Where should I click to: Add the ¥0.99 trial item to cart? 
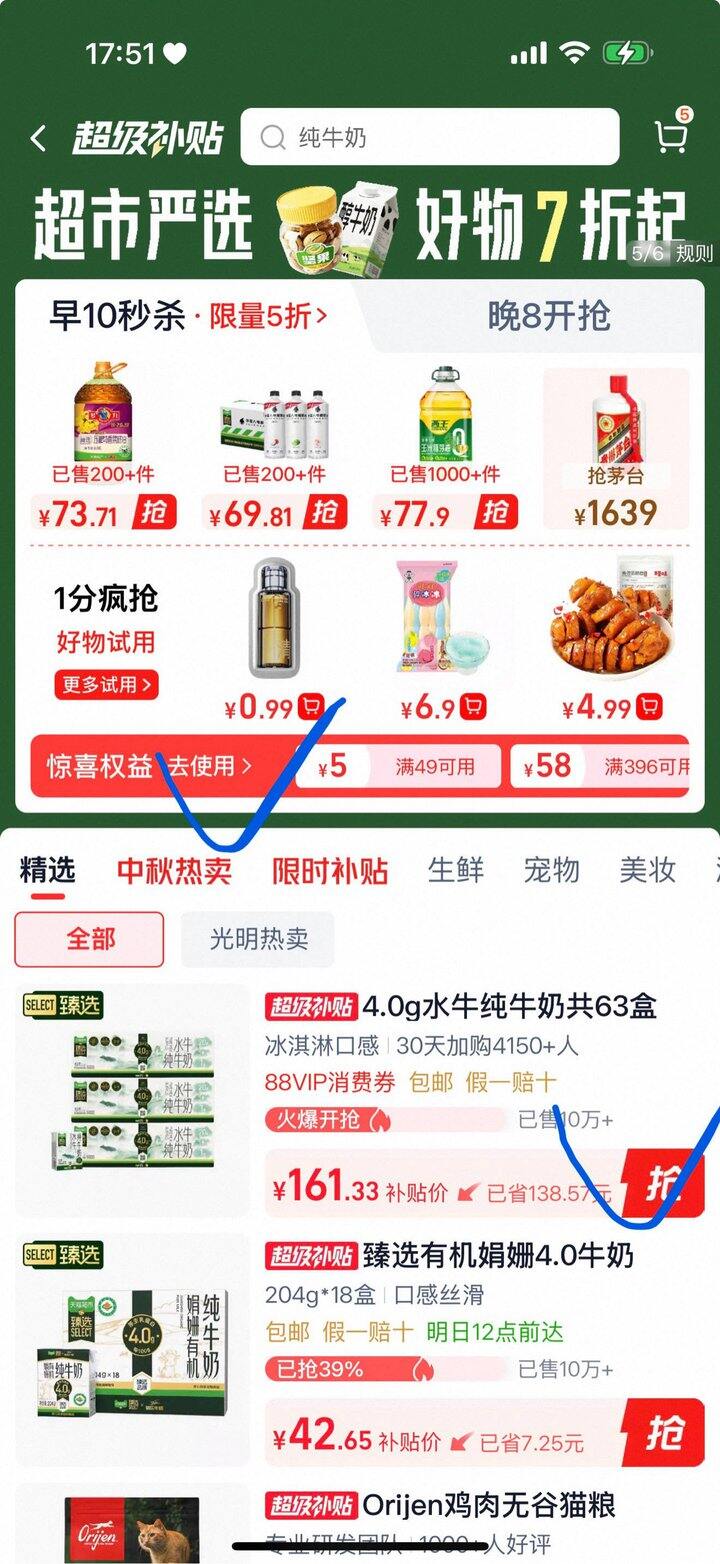pos(311,708)
